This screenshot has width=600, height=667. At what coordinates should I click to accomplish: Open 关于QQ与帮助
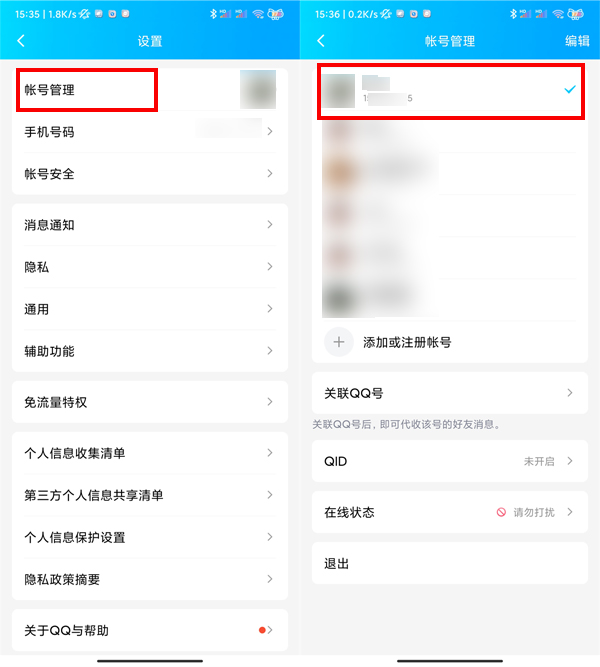pos(150,630)
